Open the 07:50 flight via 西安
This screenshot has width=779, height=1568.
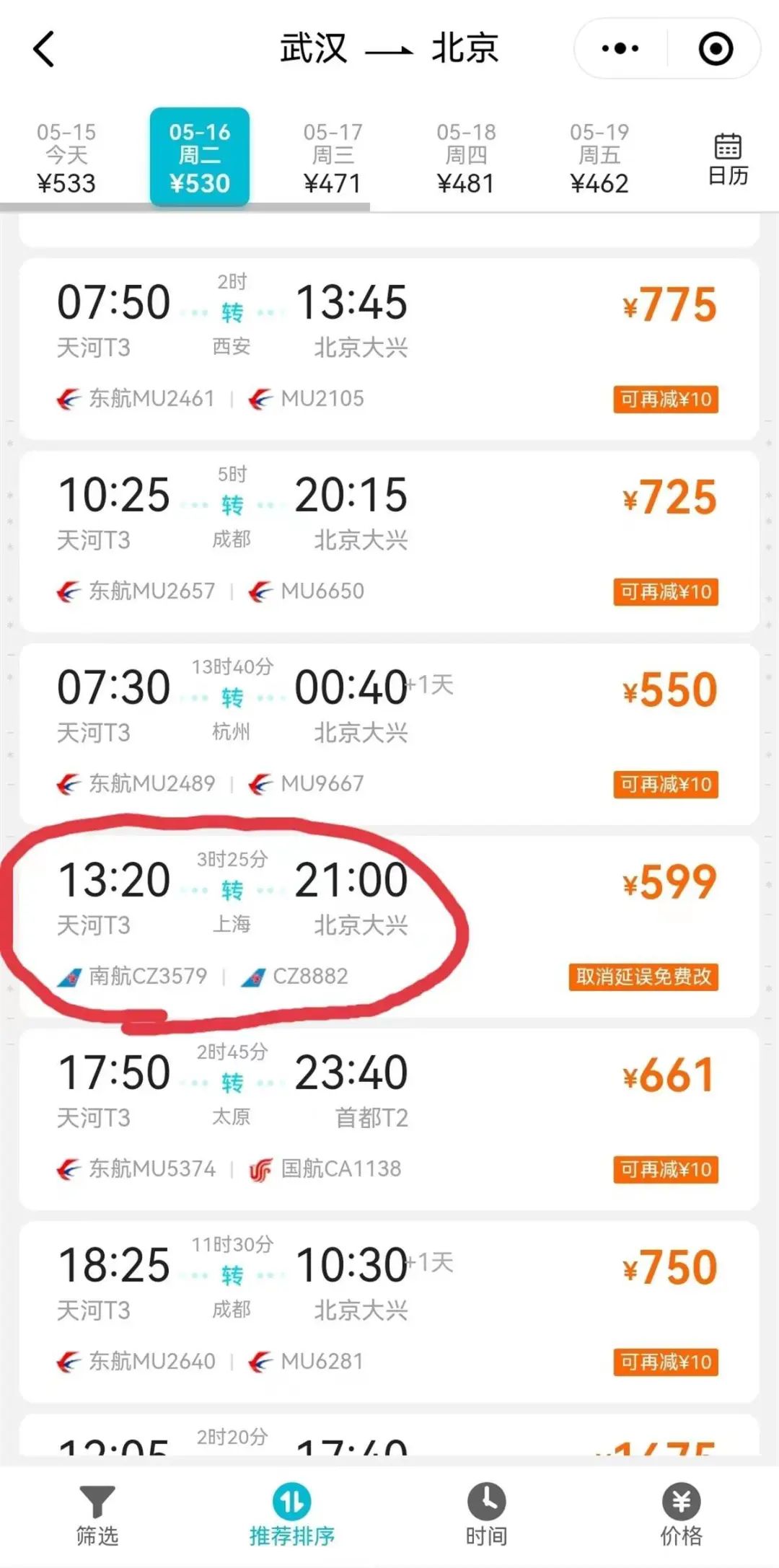[389, 348]
